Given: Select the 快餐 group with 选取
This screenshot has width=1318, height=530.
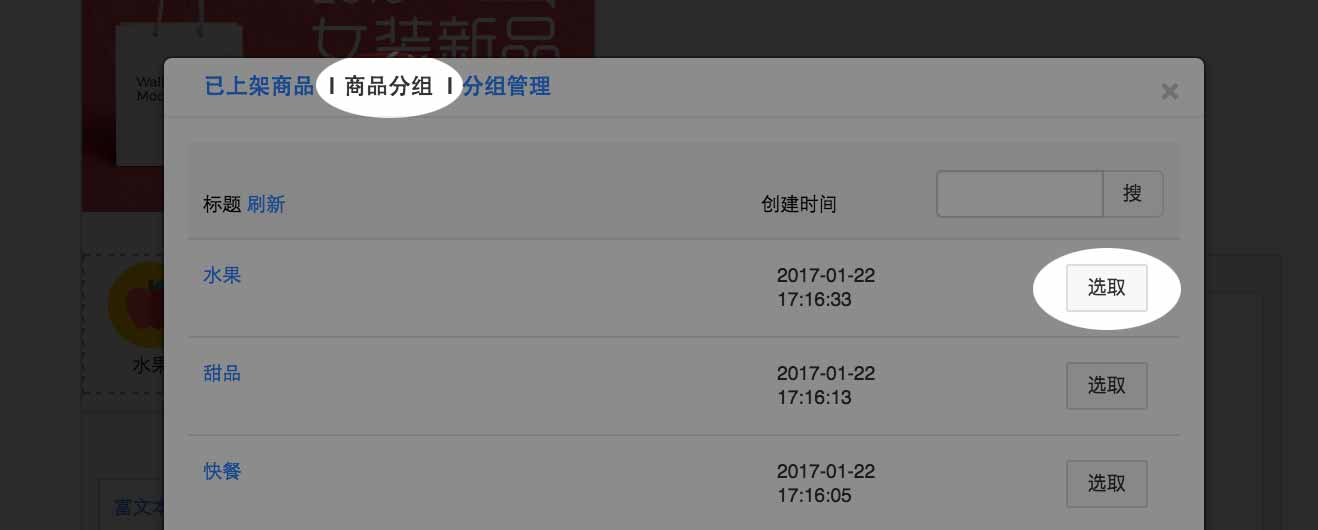Looking at the screenshot, I should 1106,484.
